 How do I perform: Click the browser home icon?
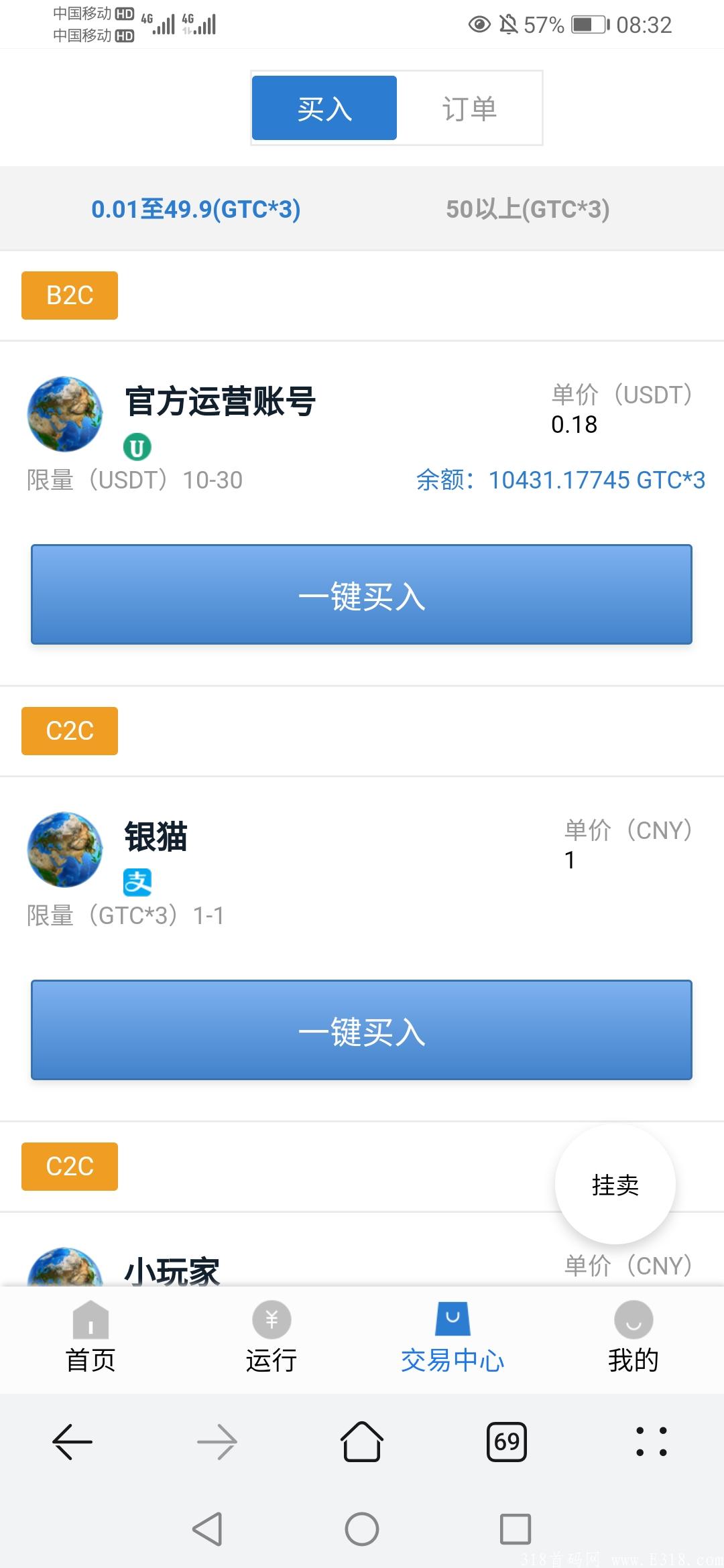(362, 1442)
